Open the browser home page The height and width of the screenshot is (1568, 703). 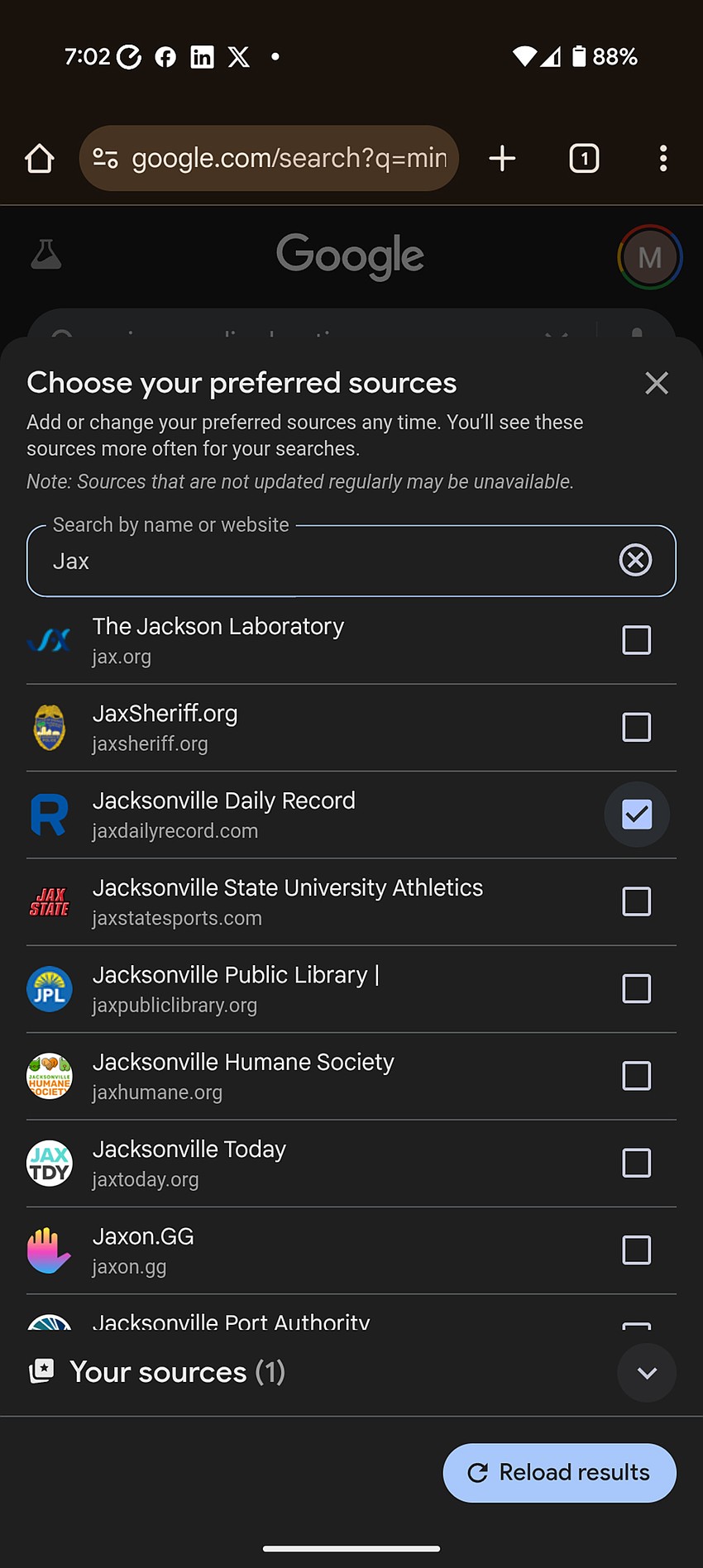point(40,158)
